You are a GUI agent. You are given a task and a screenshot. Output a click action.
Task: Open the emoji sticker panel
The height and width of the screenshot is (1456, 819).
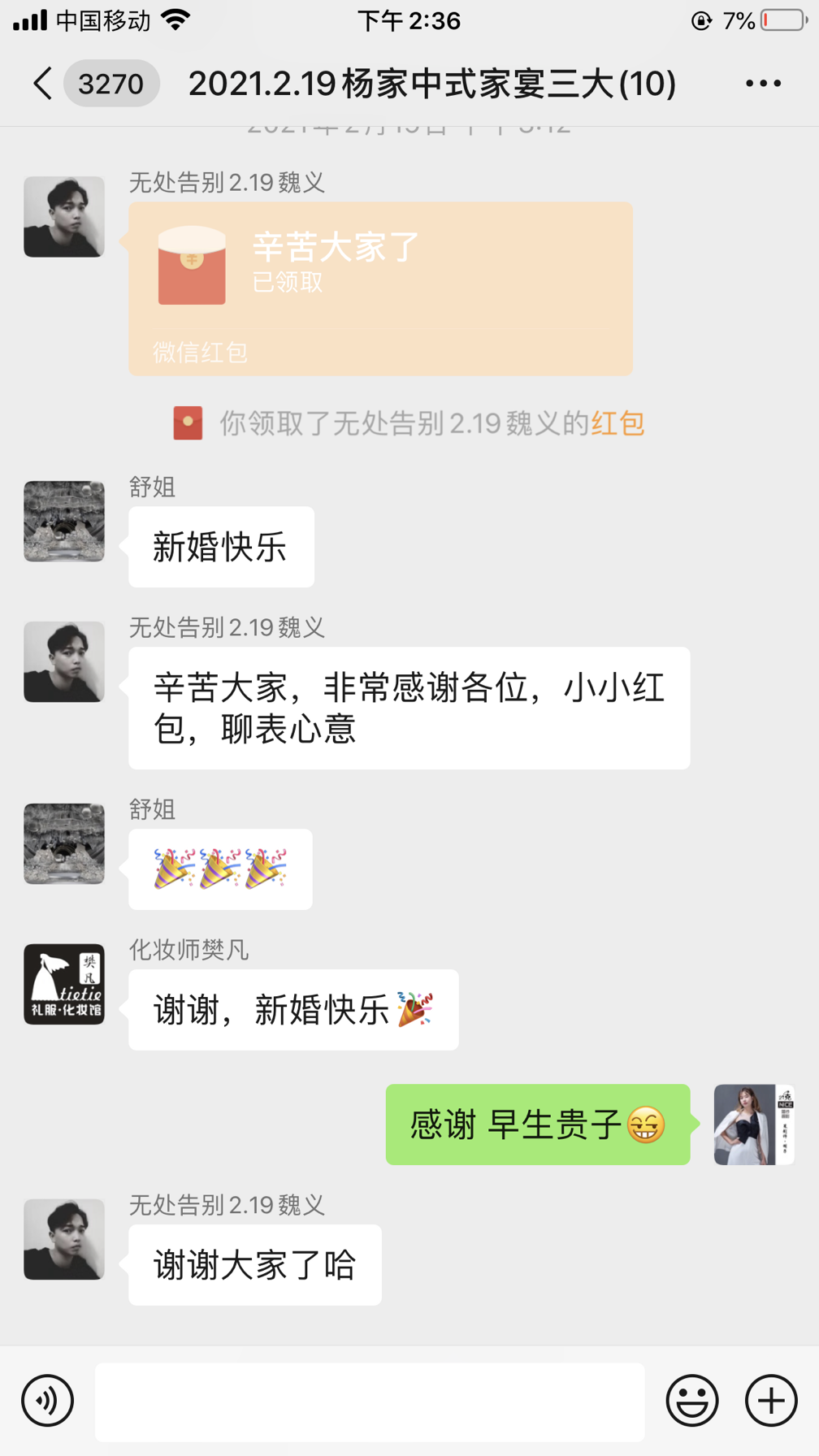point(692,1400)
